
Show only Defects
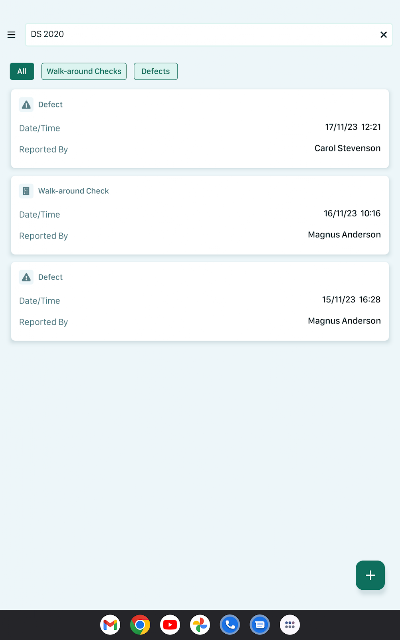(x=156, y=71)
